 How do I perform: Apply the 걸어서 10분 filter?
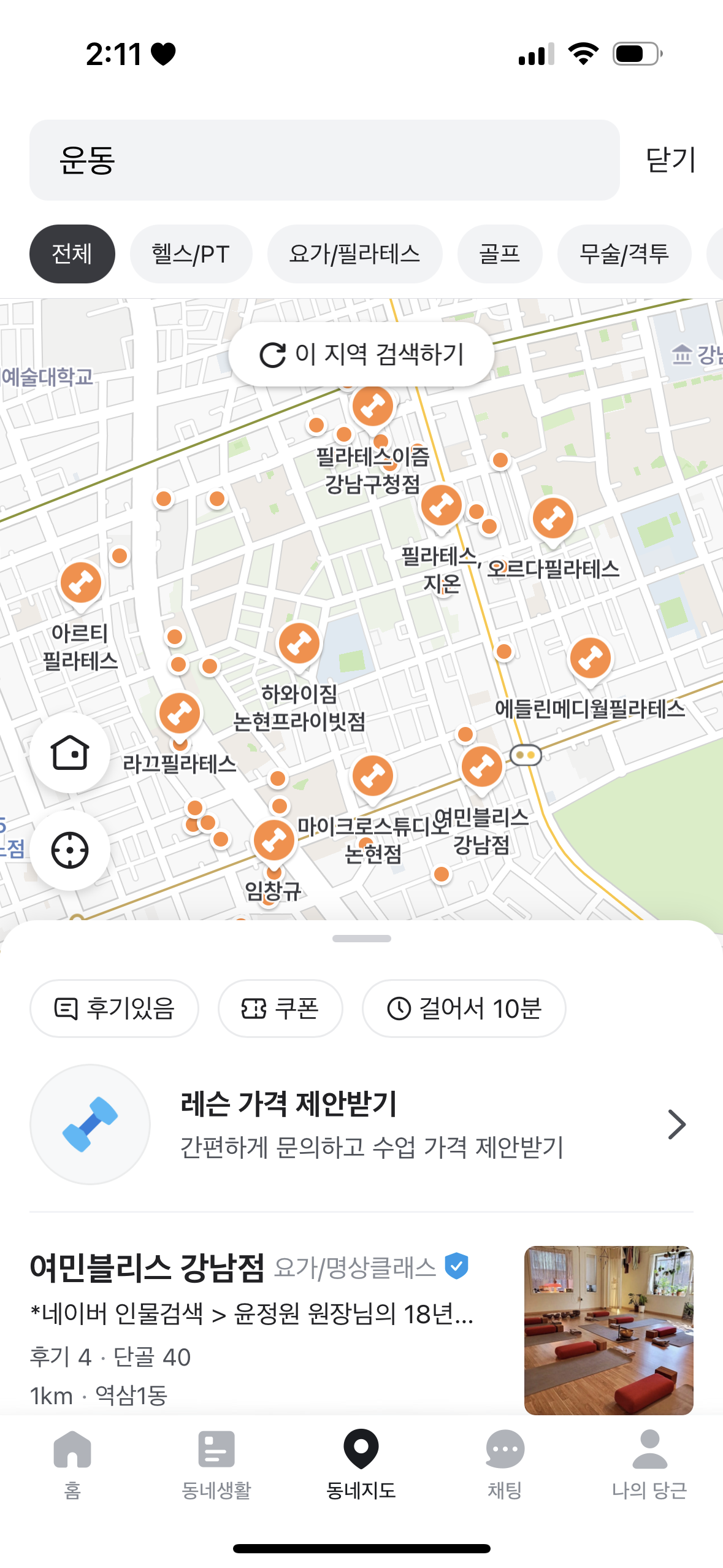[464, 1008]
